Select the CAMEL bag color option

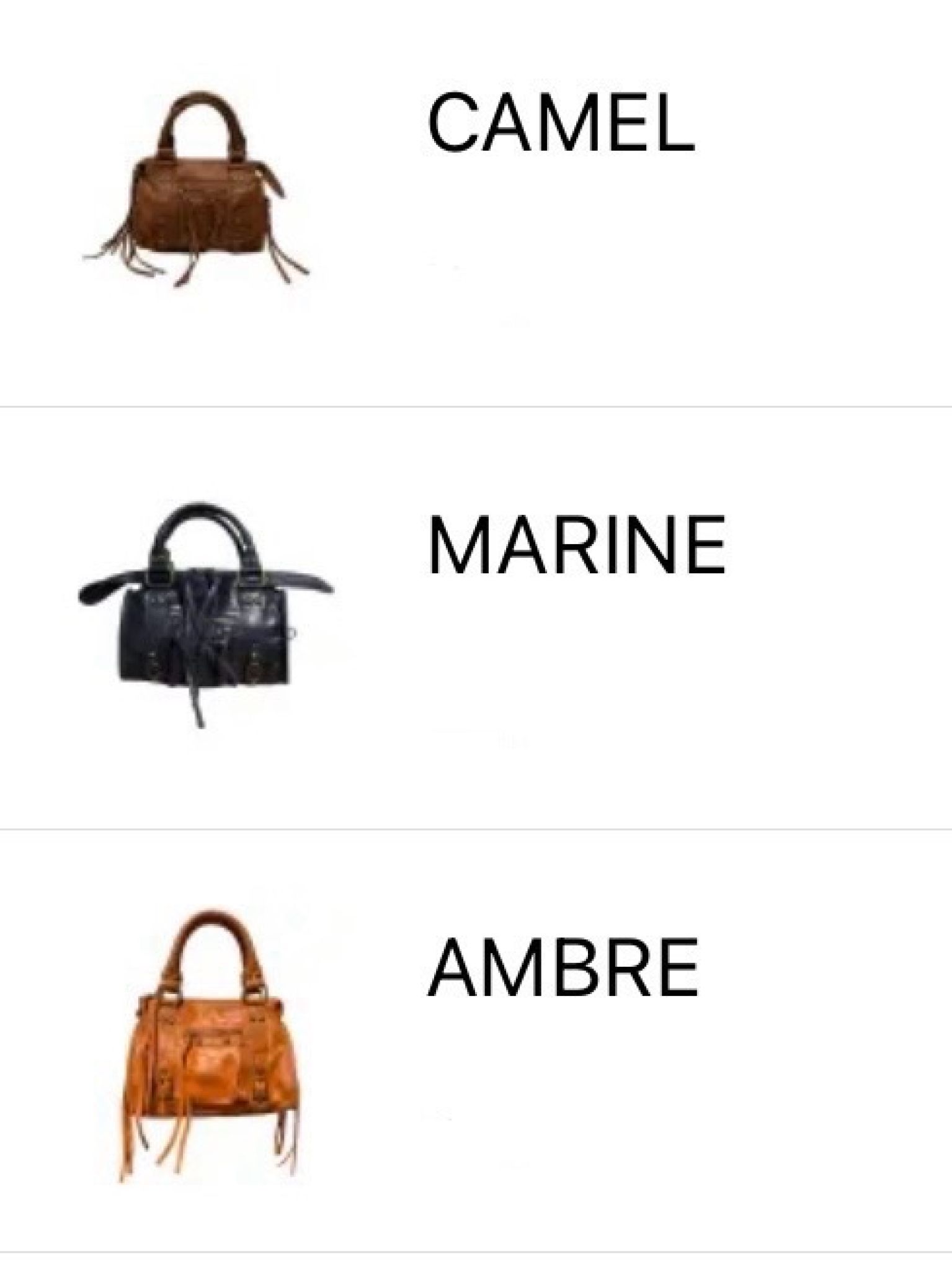(x=561, y=122)
